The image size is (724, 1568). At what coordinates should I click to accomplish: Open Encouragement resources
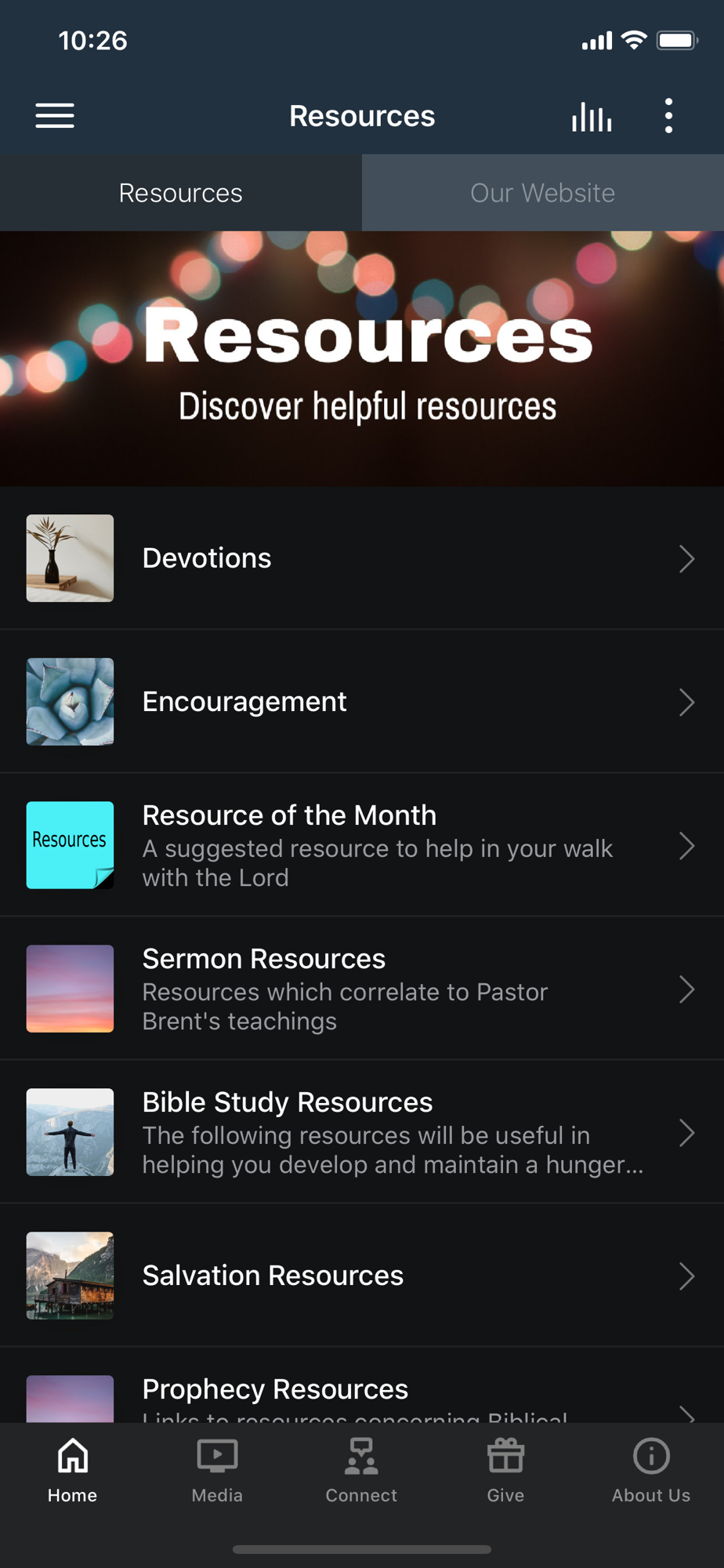point(362,702)
